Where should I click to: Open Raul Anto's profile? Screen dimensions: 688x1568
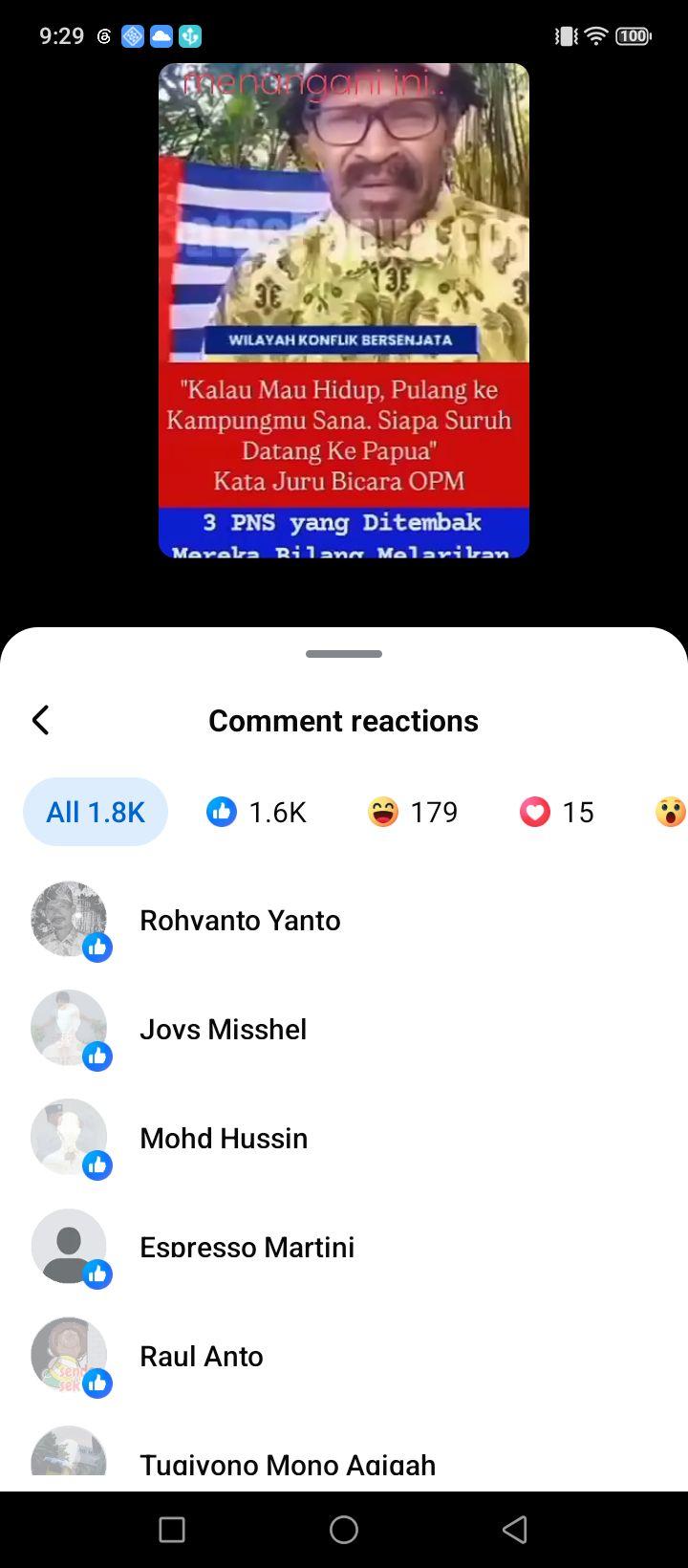point(344,1356)
